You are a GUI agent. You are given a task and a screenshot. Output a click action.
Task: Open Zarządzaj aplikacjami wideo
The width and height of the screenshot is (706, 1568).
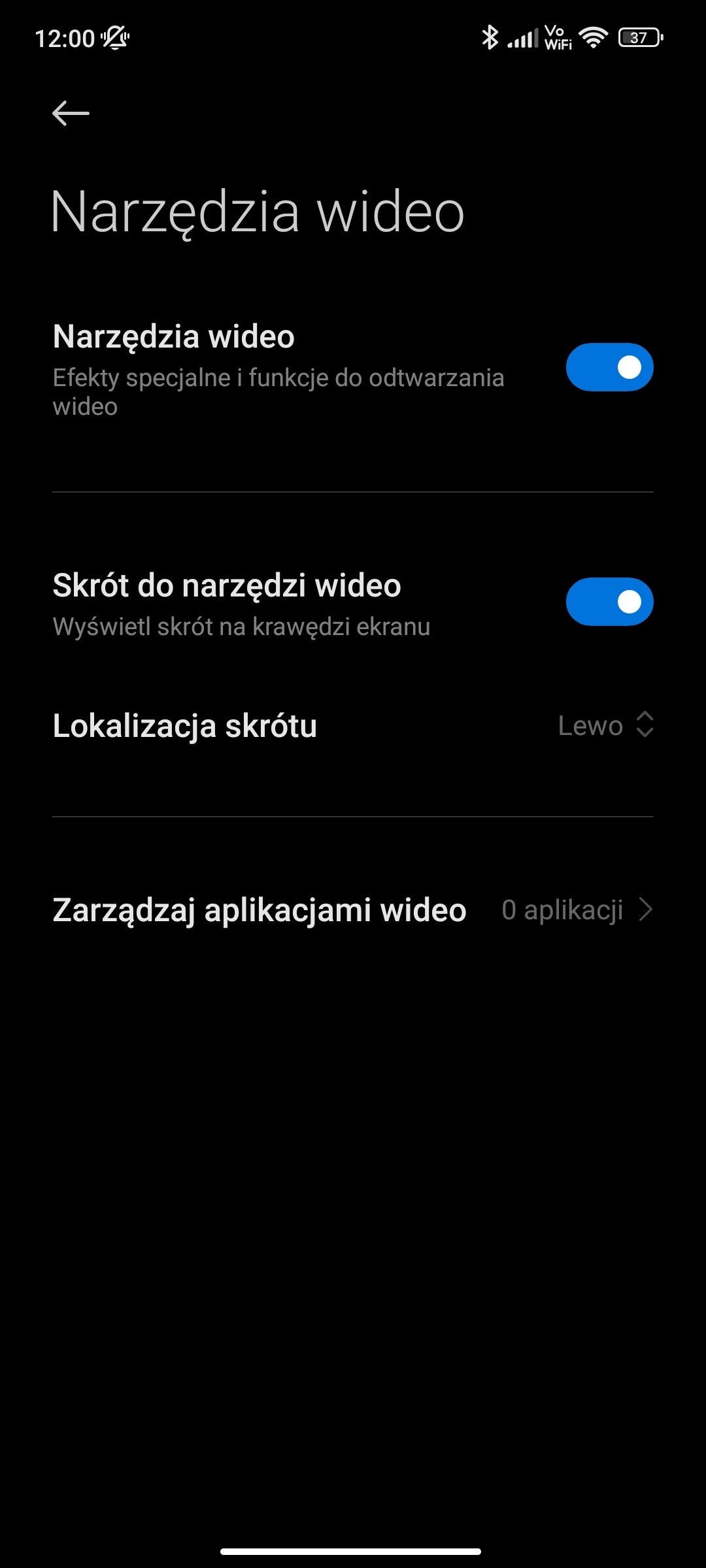click(x=353, y=909)
